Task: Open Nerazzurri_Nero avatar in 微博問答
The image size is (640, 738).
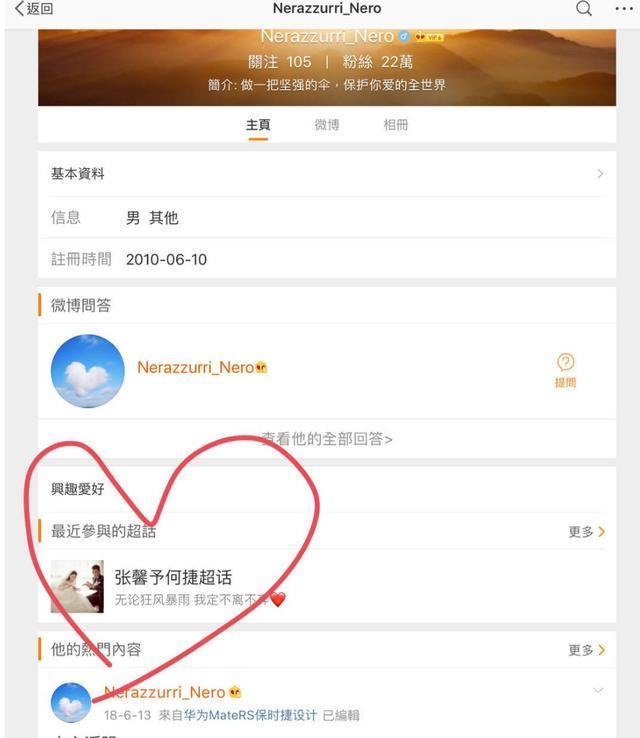Action: coord(88,371)
